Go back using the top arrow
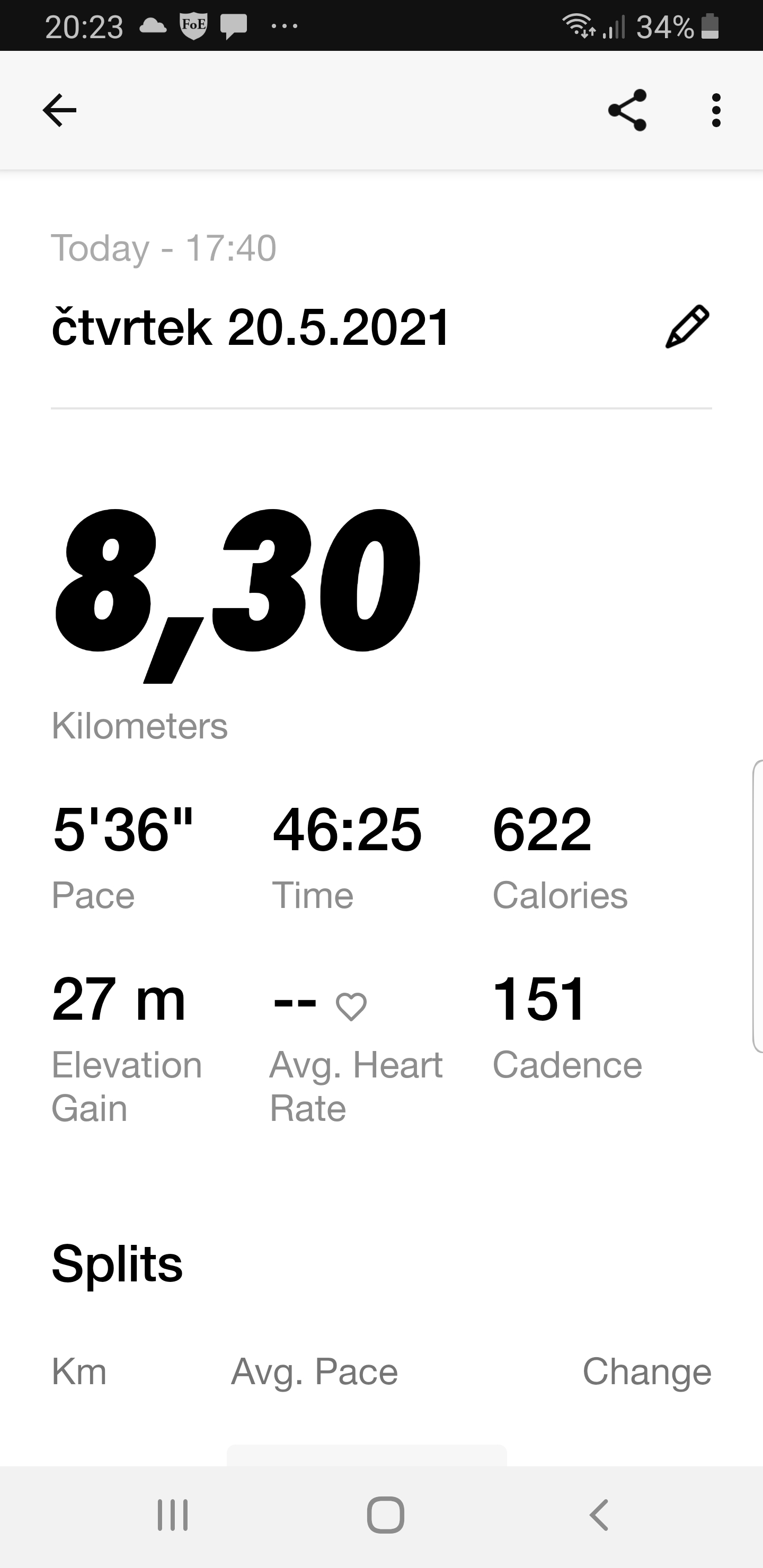 point(60,110)
